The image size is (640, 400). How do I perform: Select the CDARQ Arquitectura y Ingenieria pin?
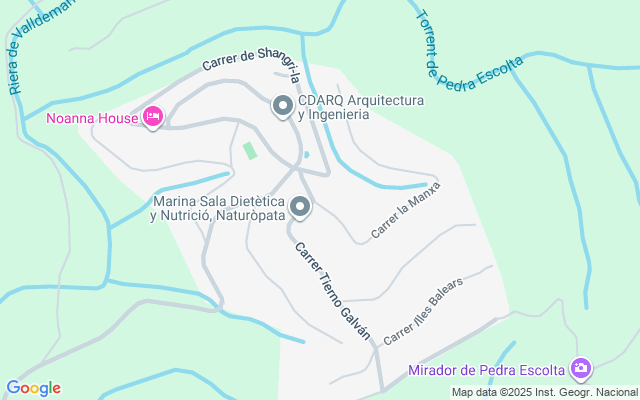click(x=283, y=105)
